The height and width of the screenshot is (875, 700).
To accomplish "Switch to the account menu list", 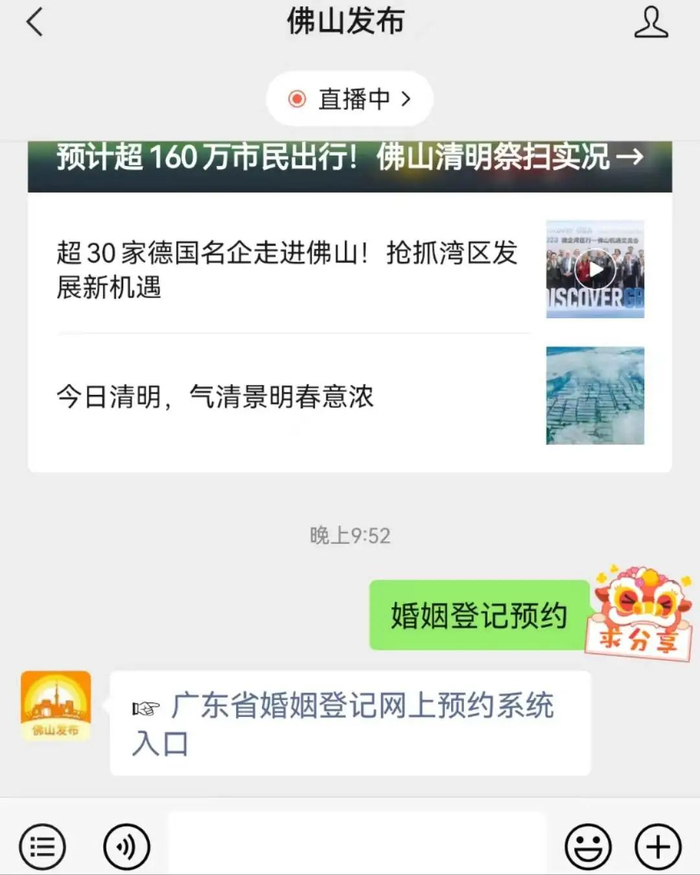I will [42, 847].
